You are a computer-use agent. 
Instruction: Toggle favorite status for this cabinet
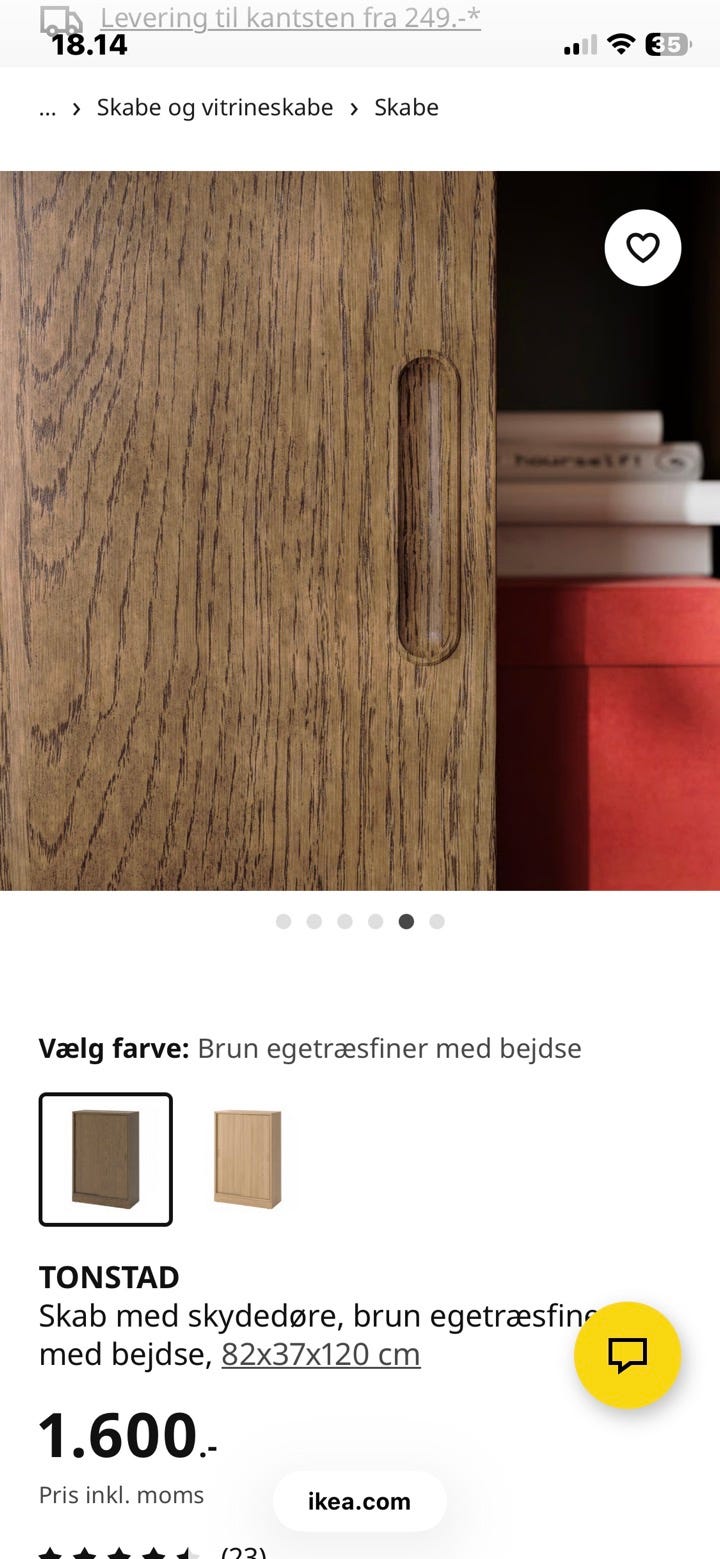coord(642,247)
